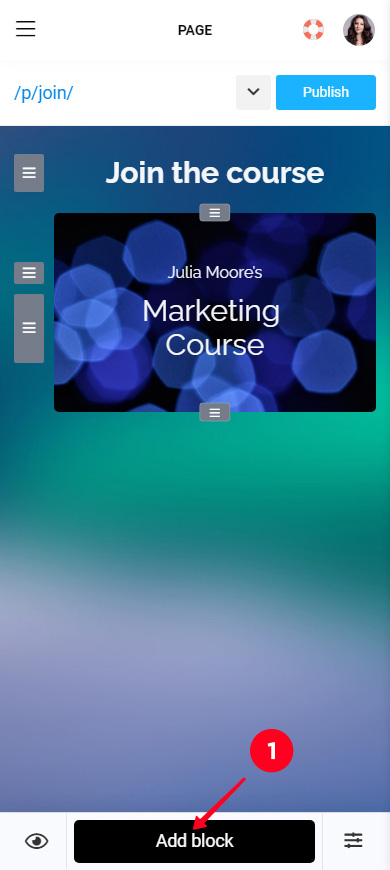Open the help lifebuoy icon
390x870 pixels.
[x=313, y=29]
